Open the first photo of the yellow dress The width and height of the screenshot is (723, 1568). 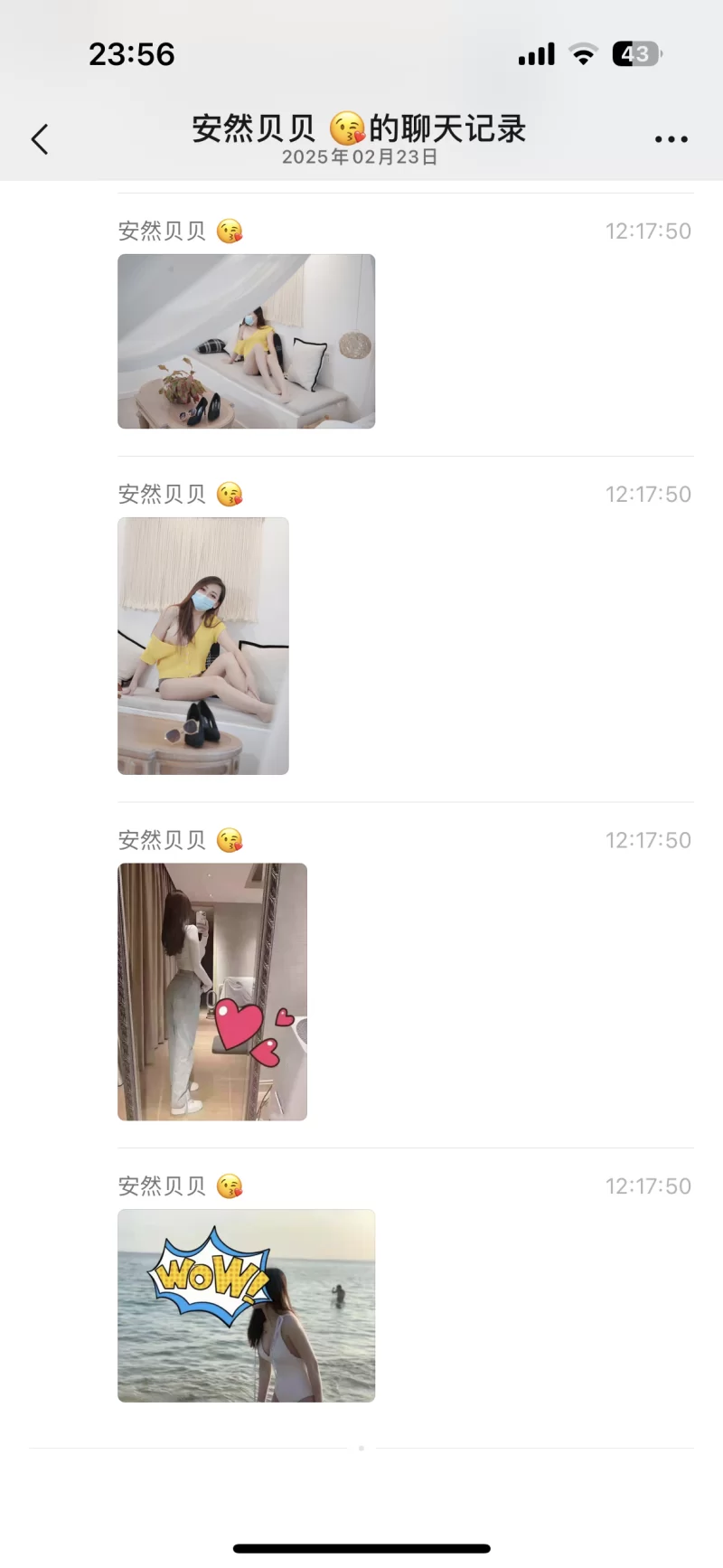246,341
